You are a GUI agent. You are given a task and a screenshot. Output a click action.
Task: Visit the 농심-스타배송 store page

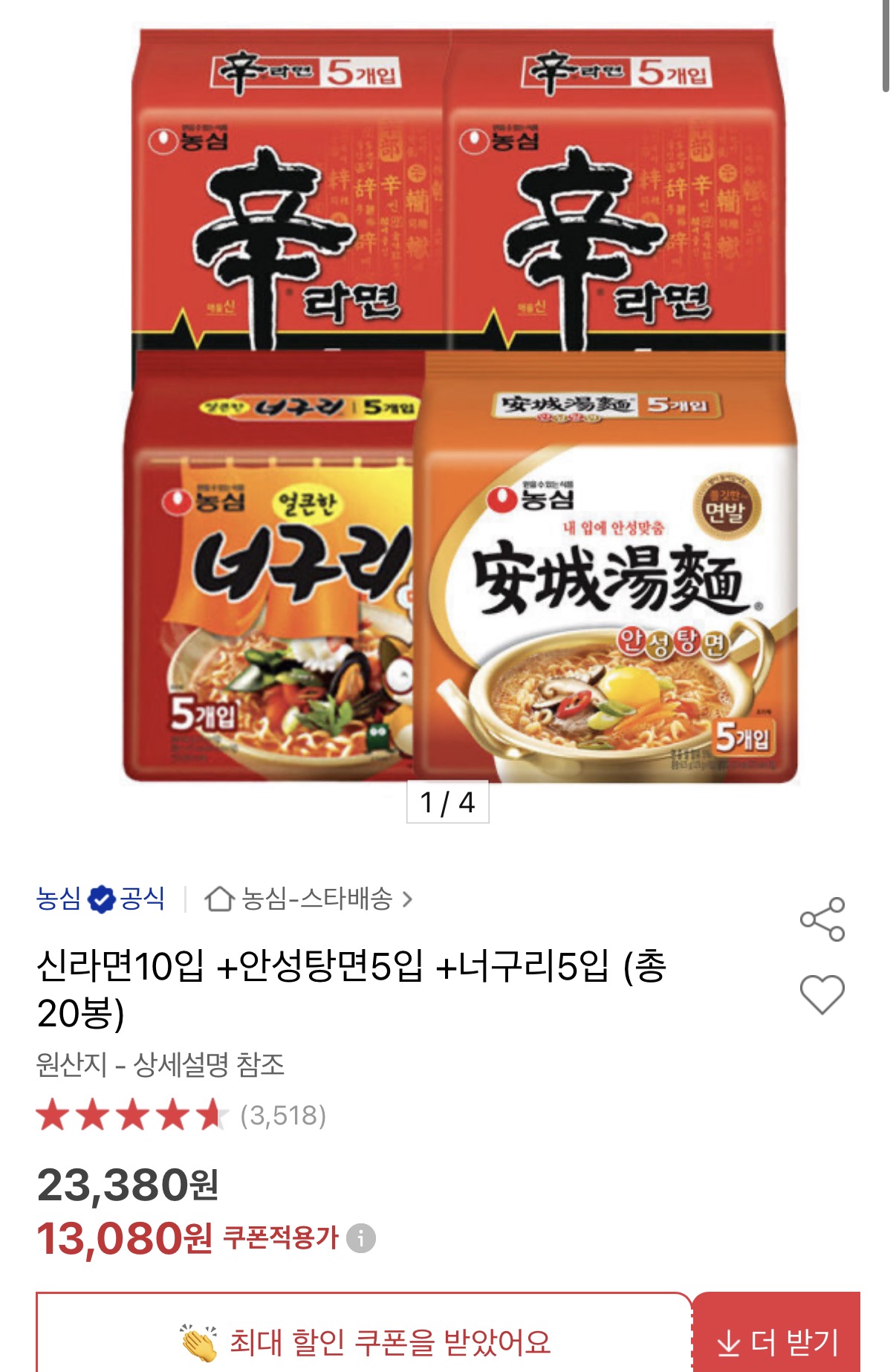click(309, 899)
